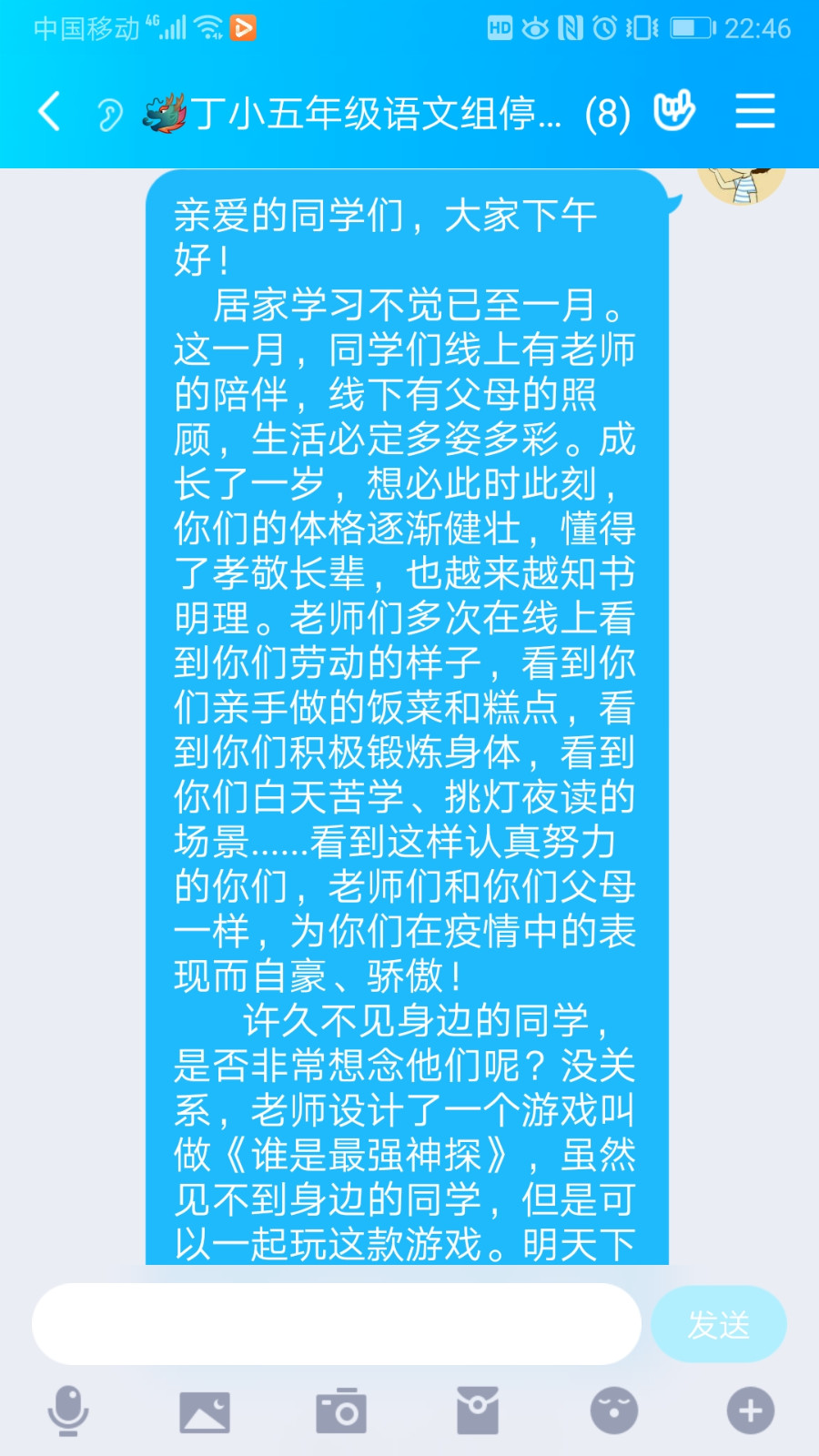The width and height of the screenshot is (819, 1456).
Task: Go back from the group chat
Action: click(x=50, y=112)
